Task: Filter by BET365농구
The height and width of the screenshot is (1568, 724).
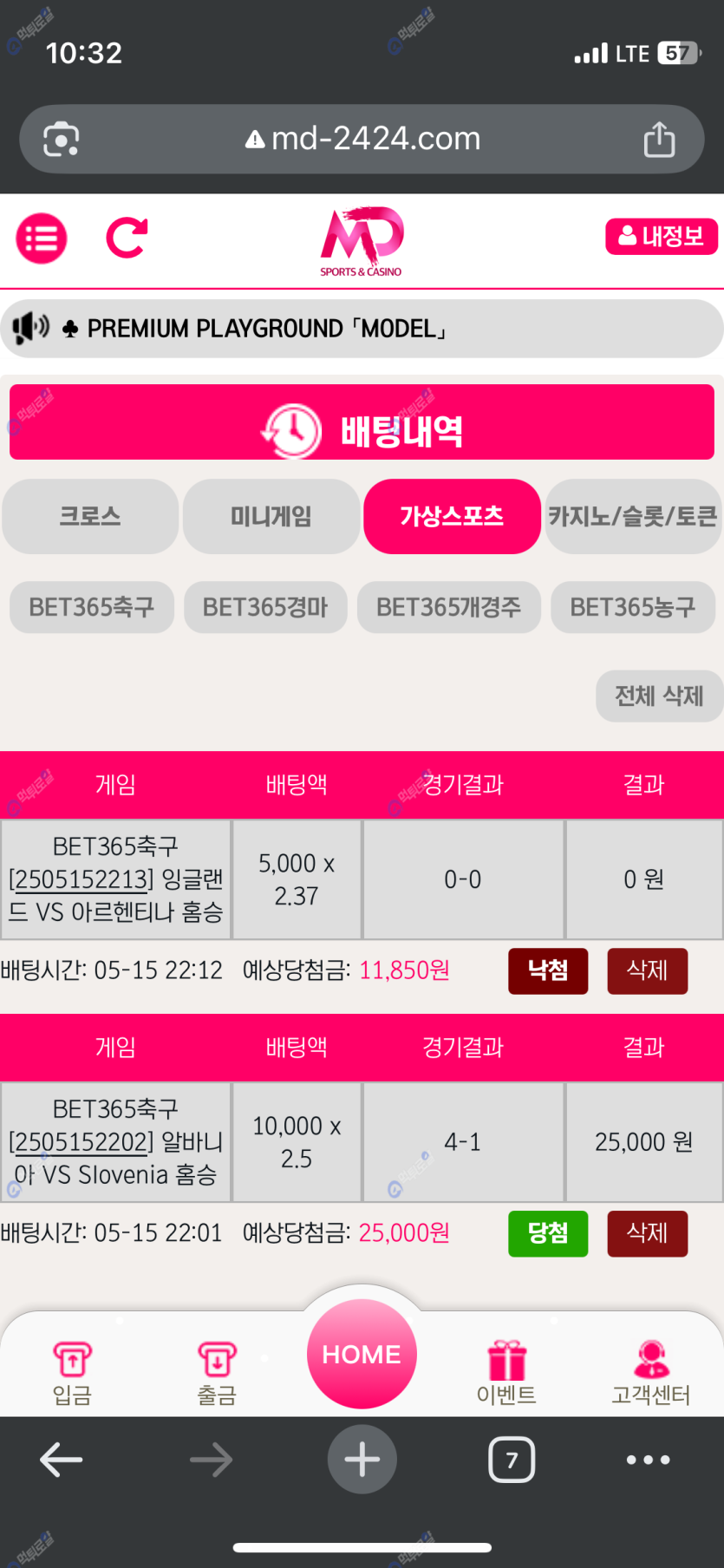Action: click(633, 607)
